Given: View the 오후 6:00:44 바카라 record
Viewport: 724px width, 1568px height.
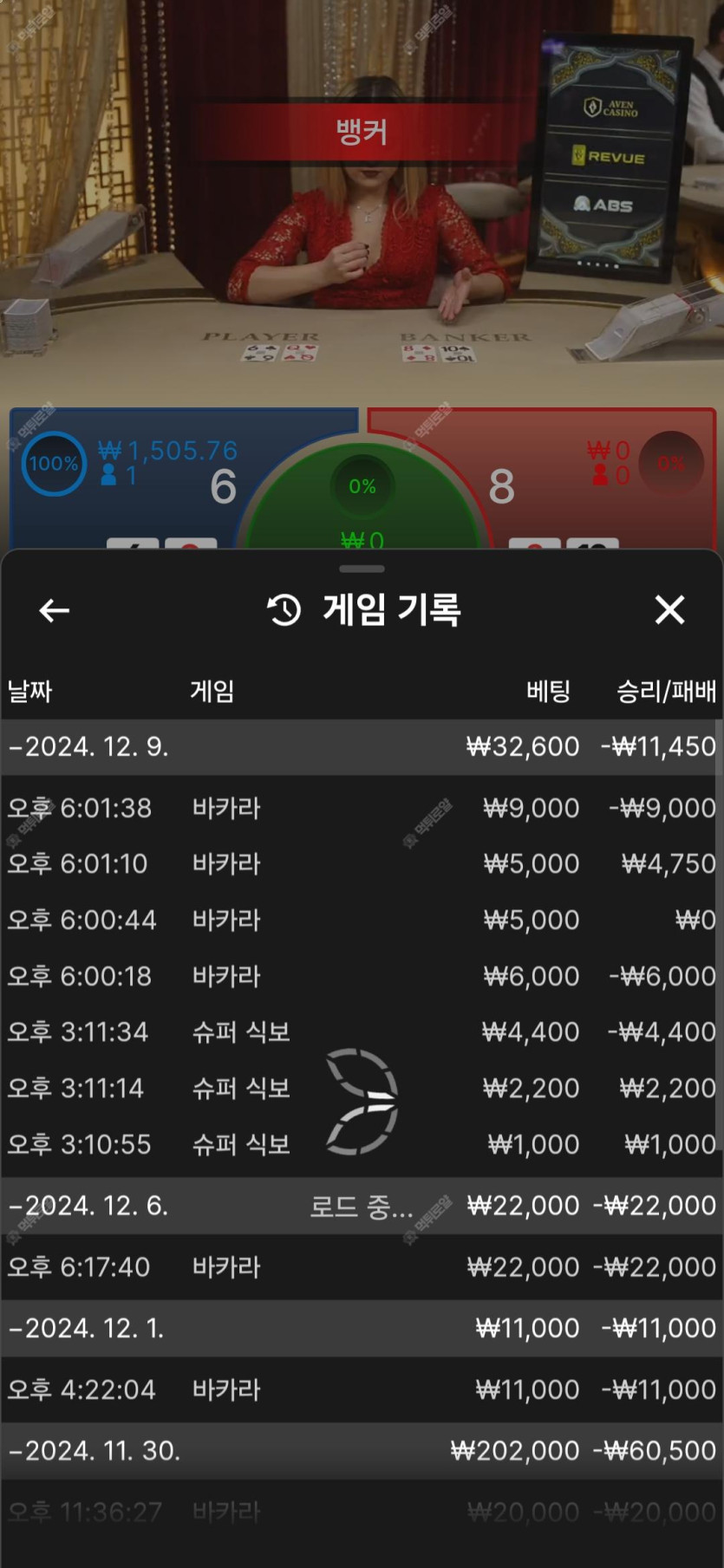Looking at the screenshot, I should tap(361, 920).
